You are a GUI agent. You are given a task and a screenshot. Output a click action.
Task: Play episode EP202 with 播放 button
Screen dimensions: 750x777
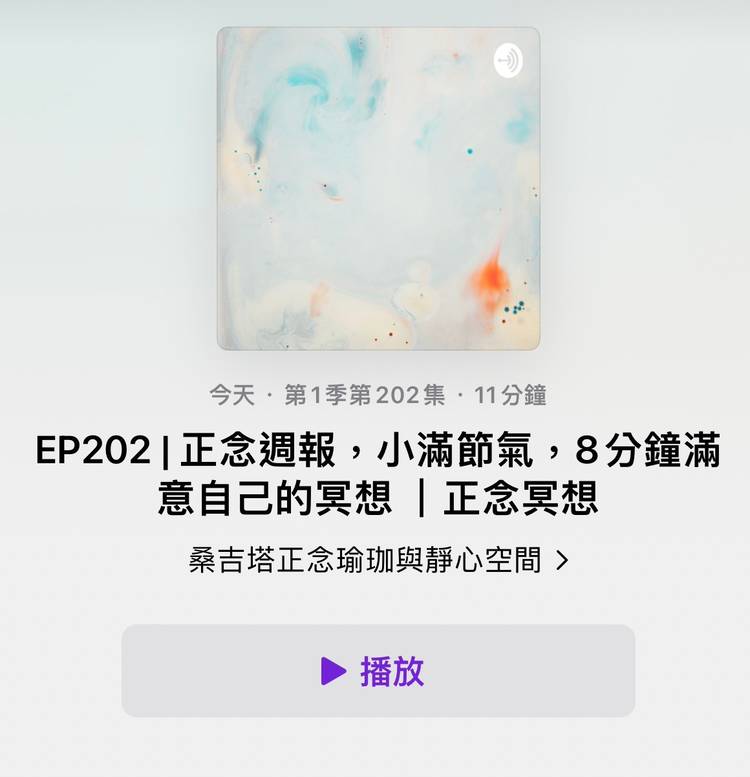pyautogui.click(x=378, y=671)
